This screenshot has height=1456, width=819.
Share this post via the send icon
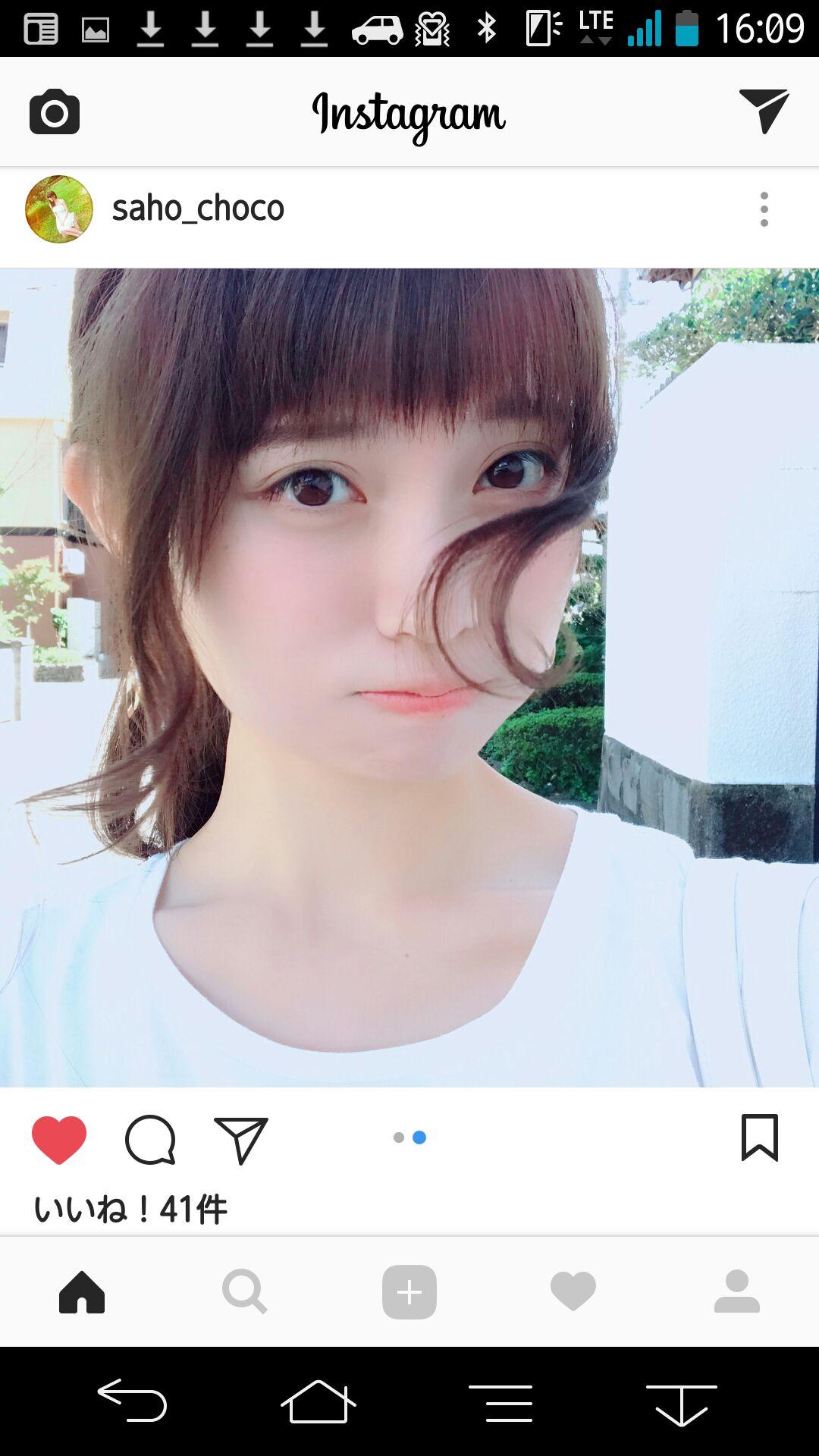click(241, 1139)
